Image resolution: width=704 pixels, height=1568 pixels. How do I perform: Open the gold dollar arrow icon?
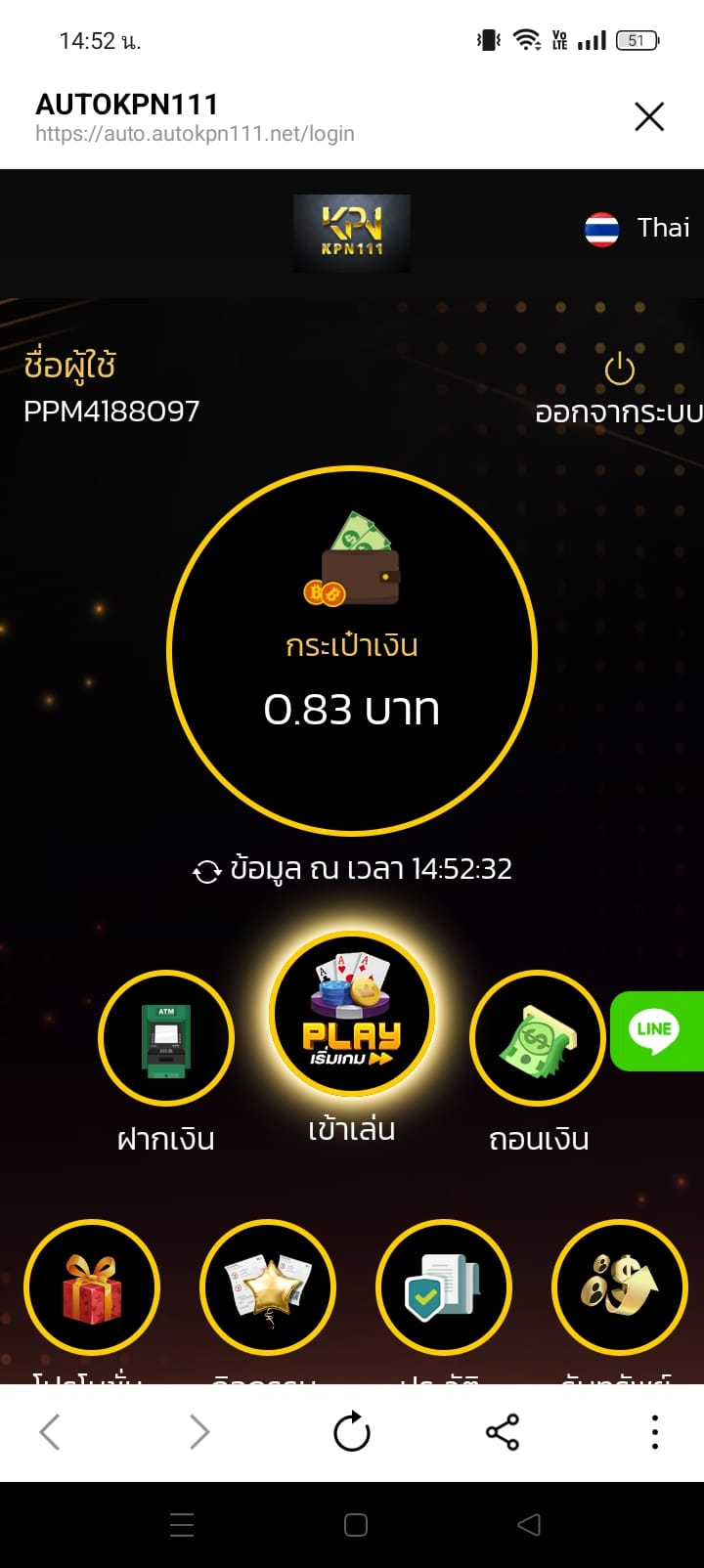tap(620, 1286)
